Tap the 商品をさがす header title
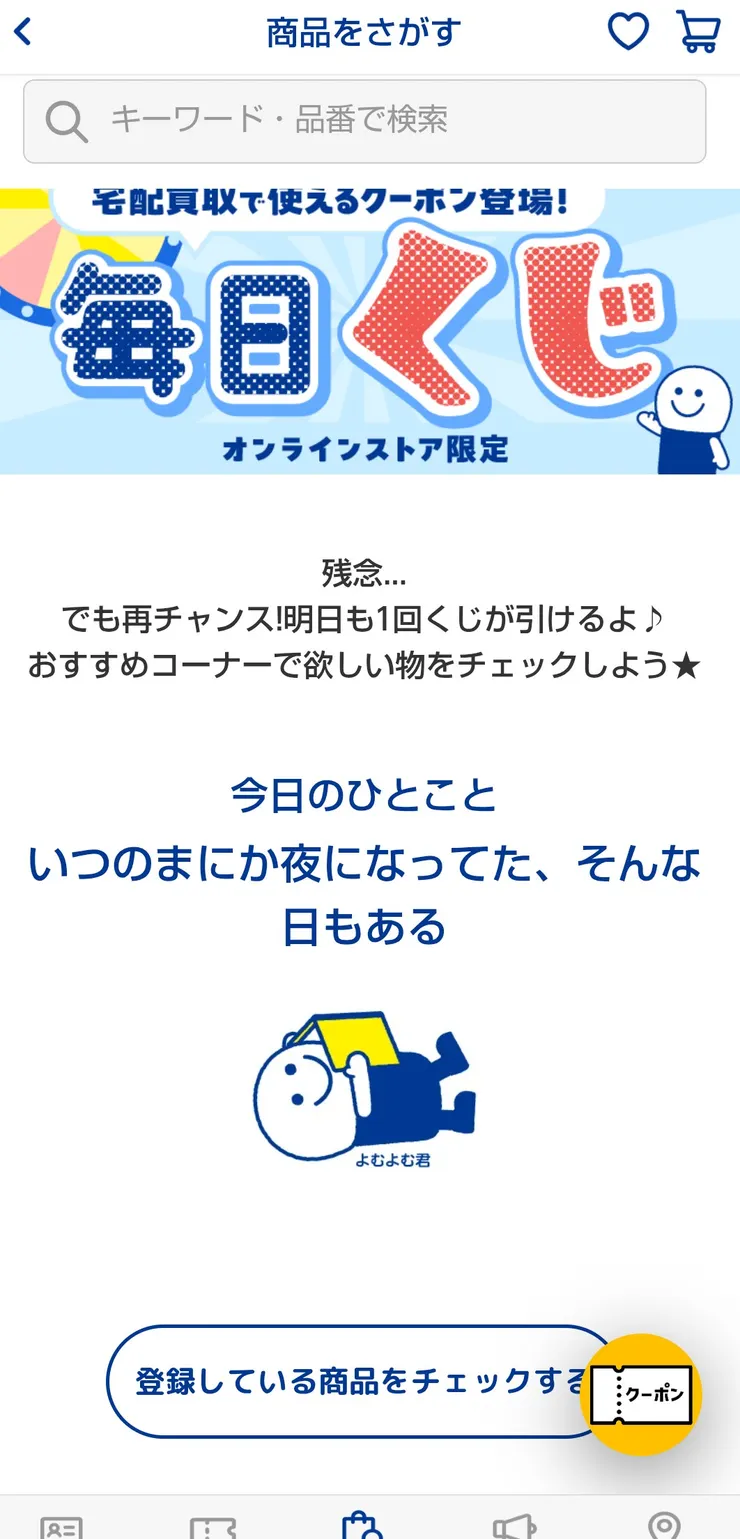 point(362,30)
